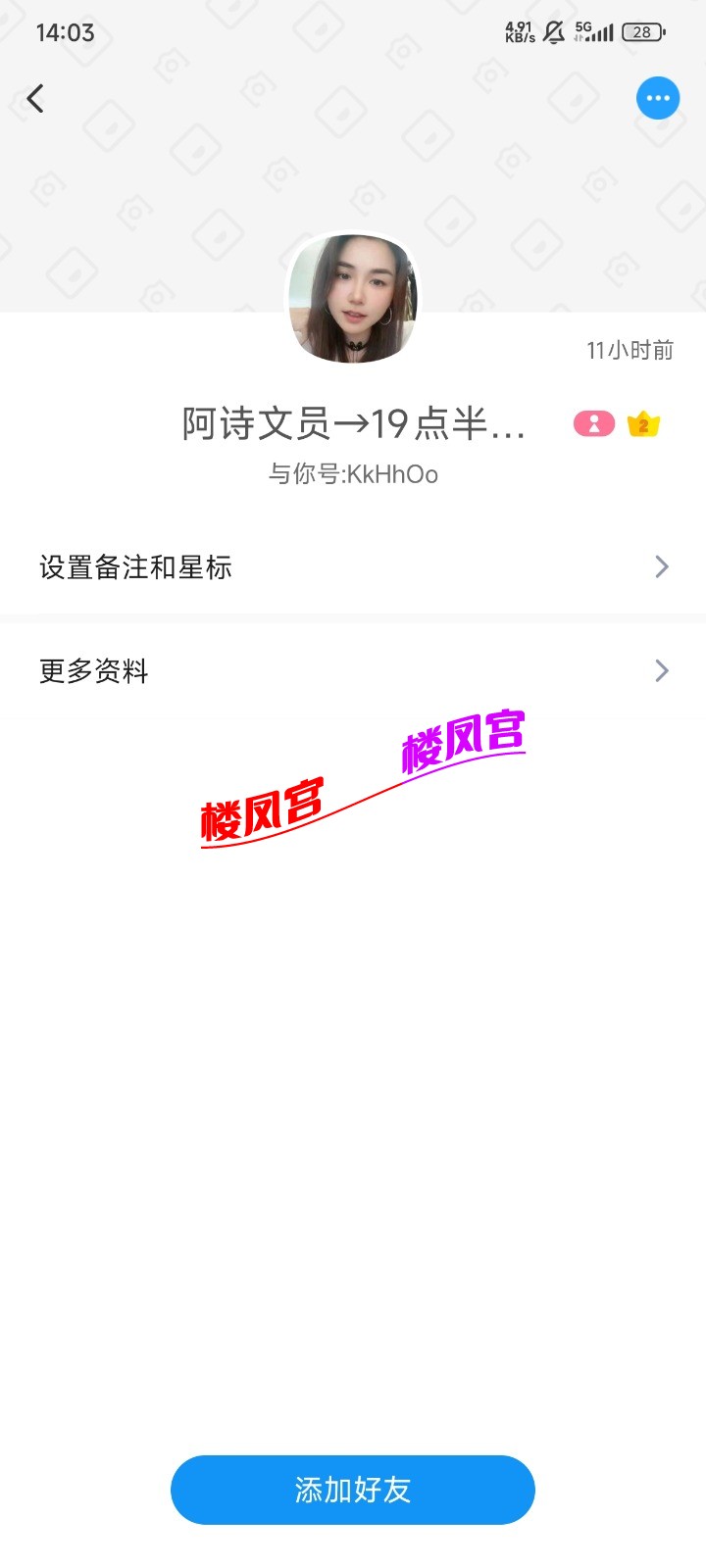
Task: Open the back arrow to return
Action: [35, 98]
